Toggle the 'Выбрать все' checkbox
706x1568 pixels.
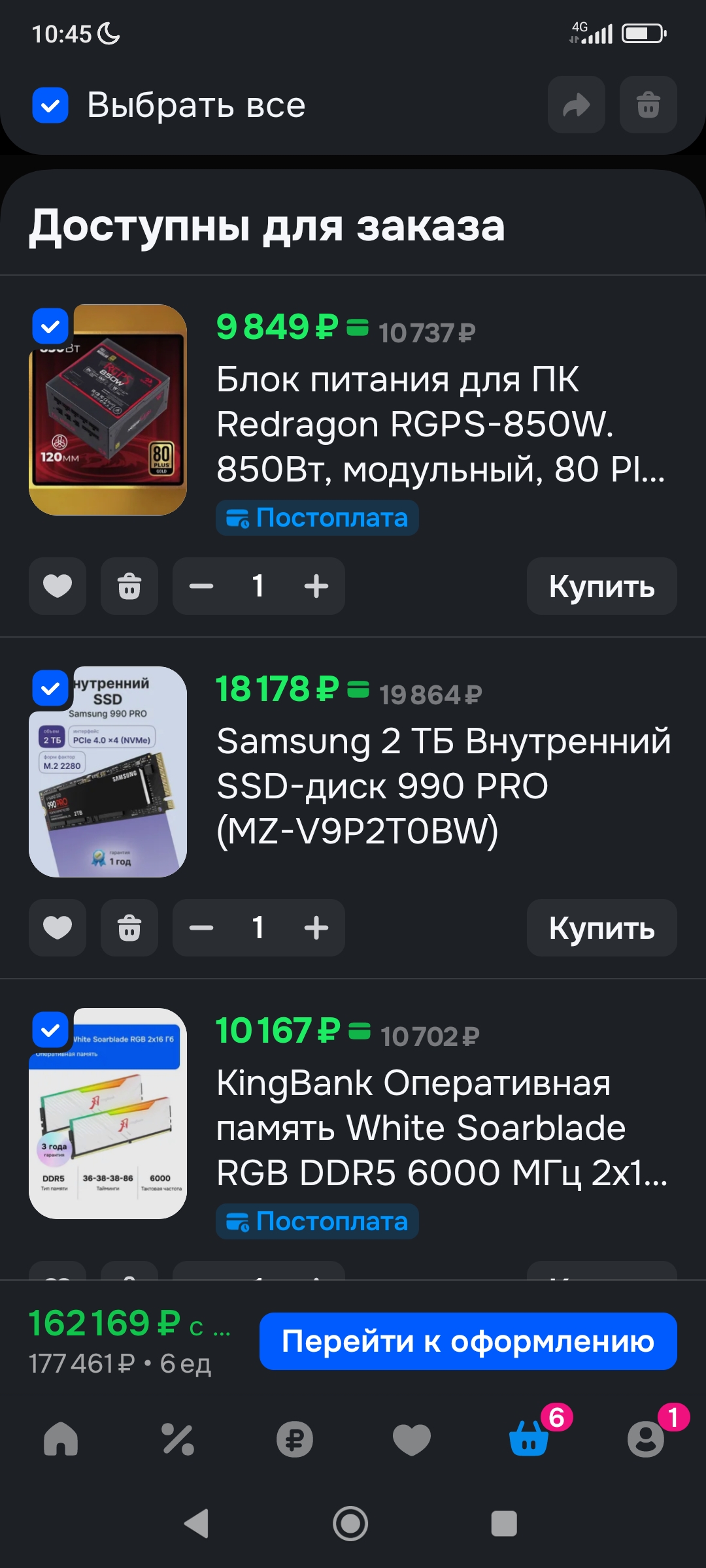[x=50, y=105]
